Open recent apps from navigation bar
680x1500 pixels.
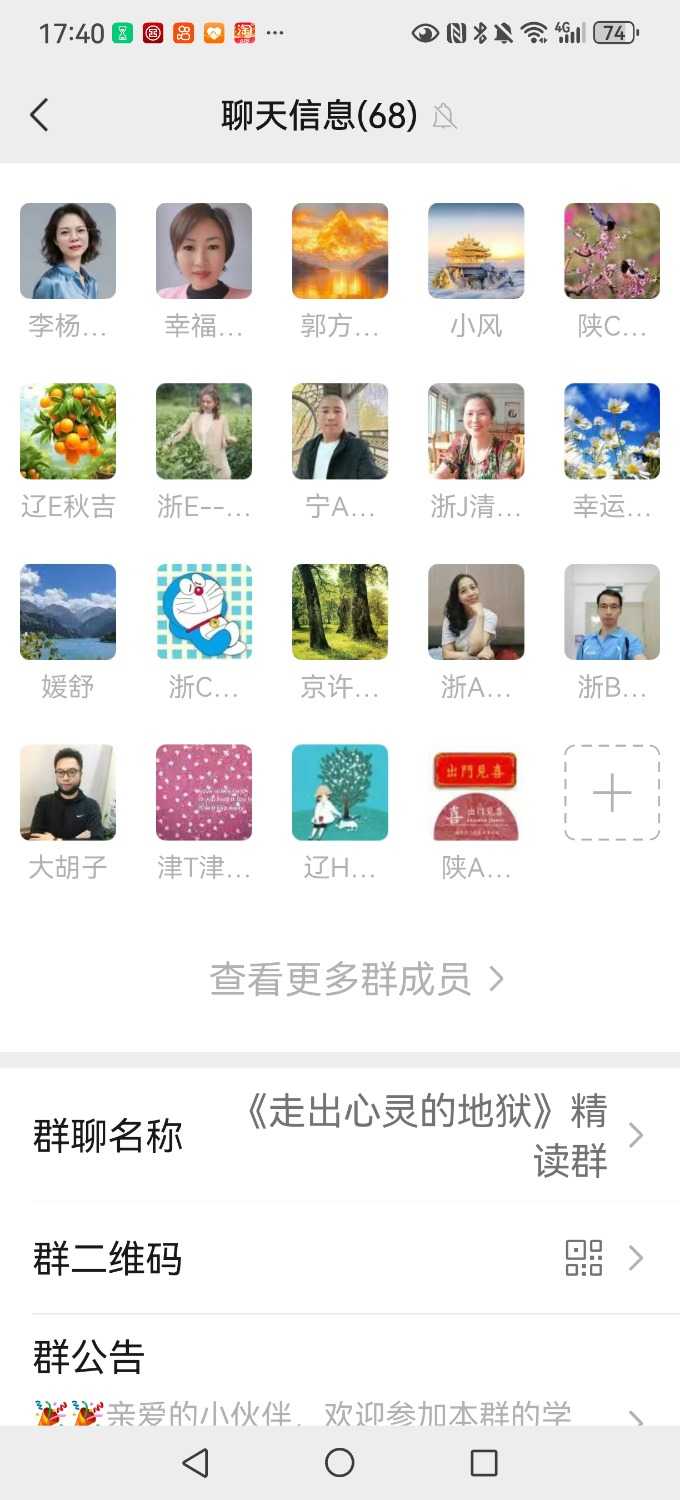point(484,1463)
